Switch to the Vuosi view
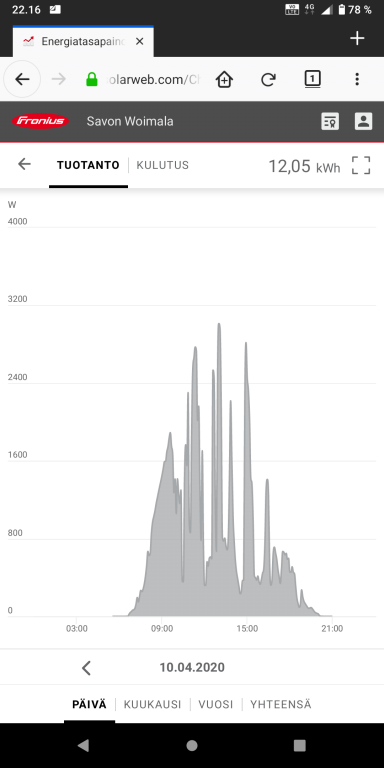The height and width of the screenshot is (768, 384). (216, 705)
